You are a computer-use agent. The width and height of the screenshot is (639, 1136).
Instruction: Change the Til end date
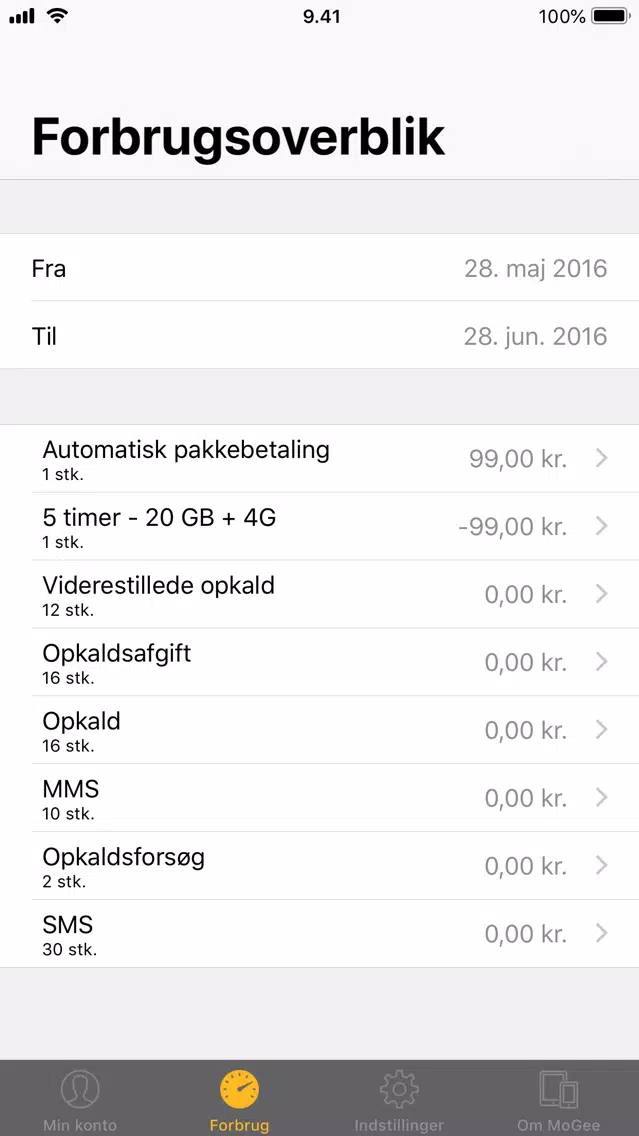(x=320, y=335)
